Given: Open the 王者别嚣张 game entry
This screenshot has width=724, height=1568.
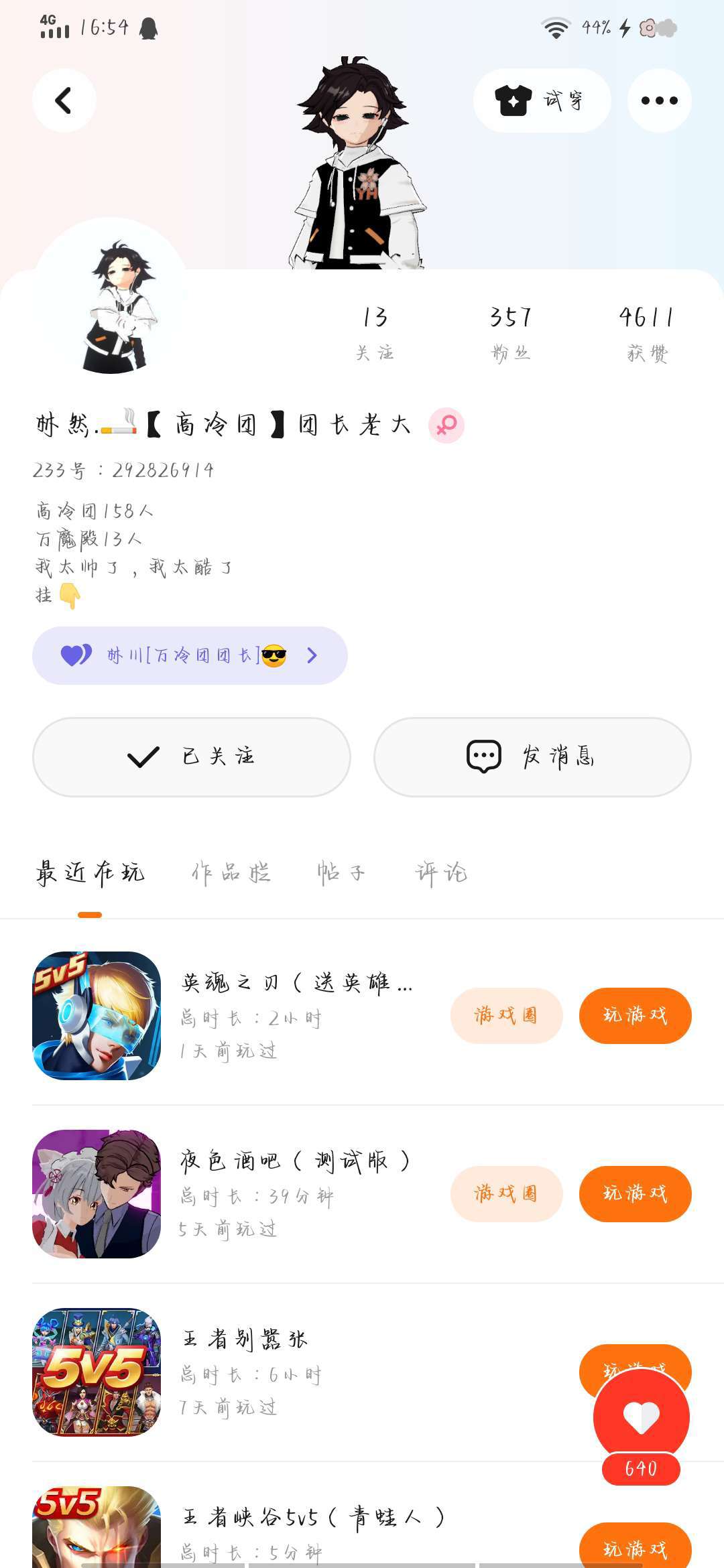Looking at the screenshot, I should tap(245, 1371).
